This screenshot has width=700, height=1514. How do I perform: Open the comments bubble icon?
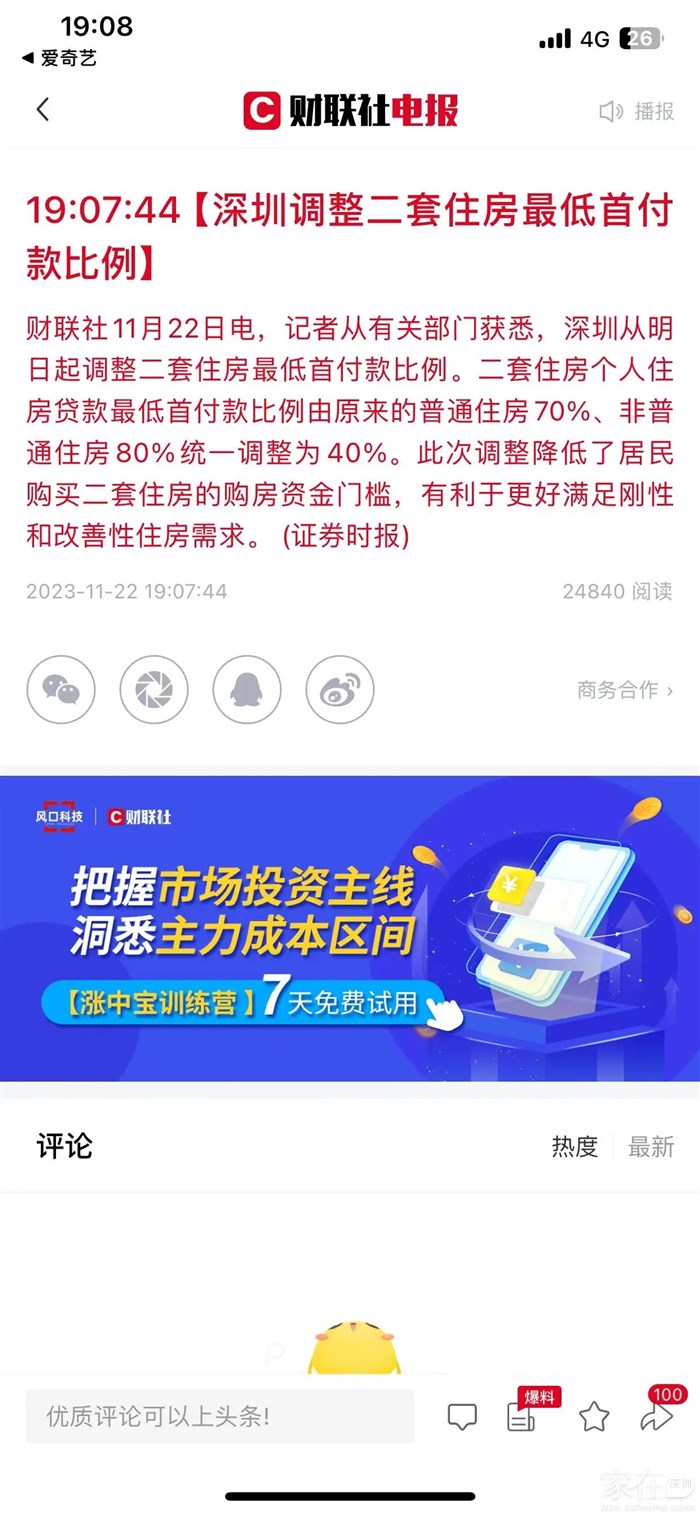462,1416
